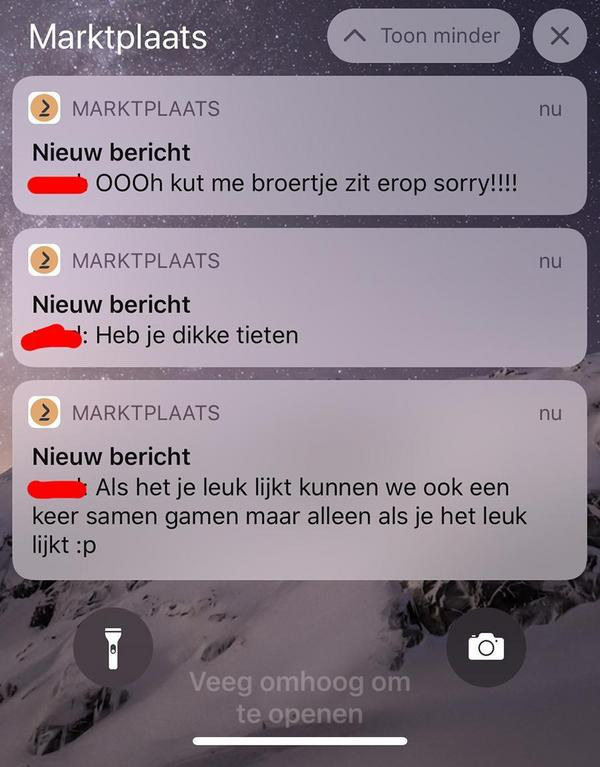Open the notification starting with Heb je
Image resolution: width=600 pixels, height=767 pixels.
[299, 298]
